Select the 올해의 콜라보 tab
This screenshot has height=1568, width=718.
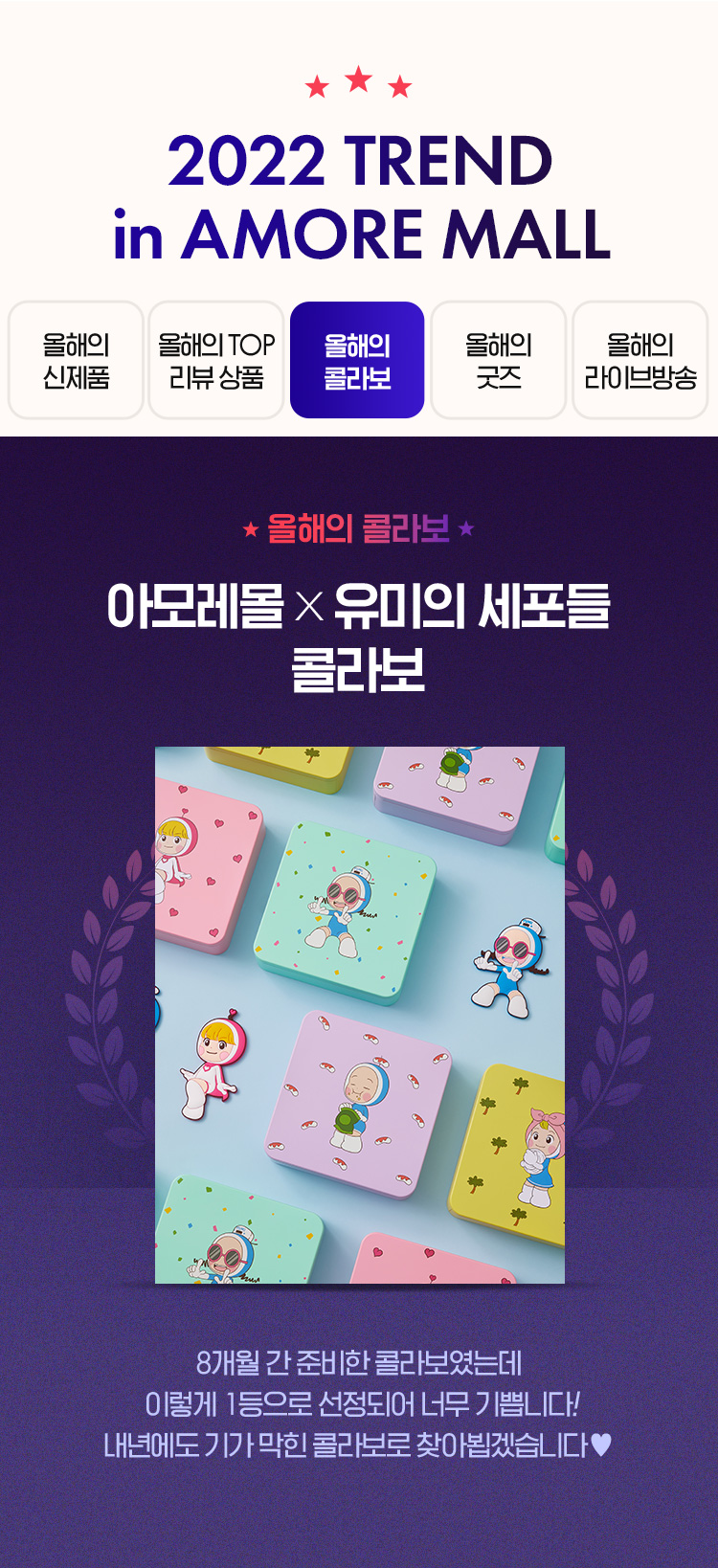[357, 361]
